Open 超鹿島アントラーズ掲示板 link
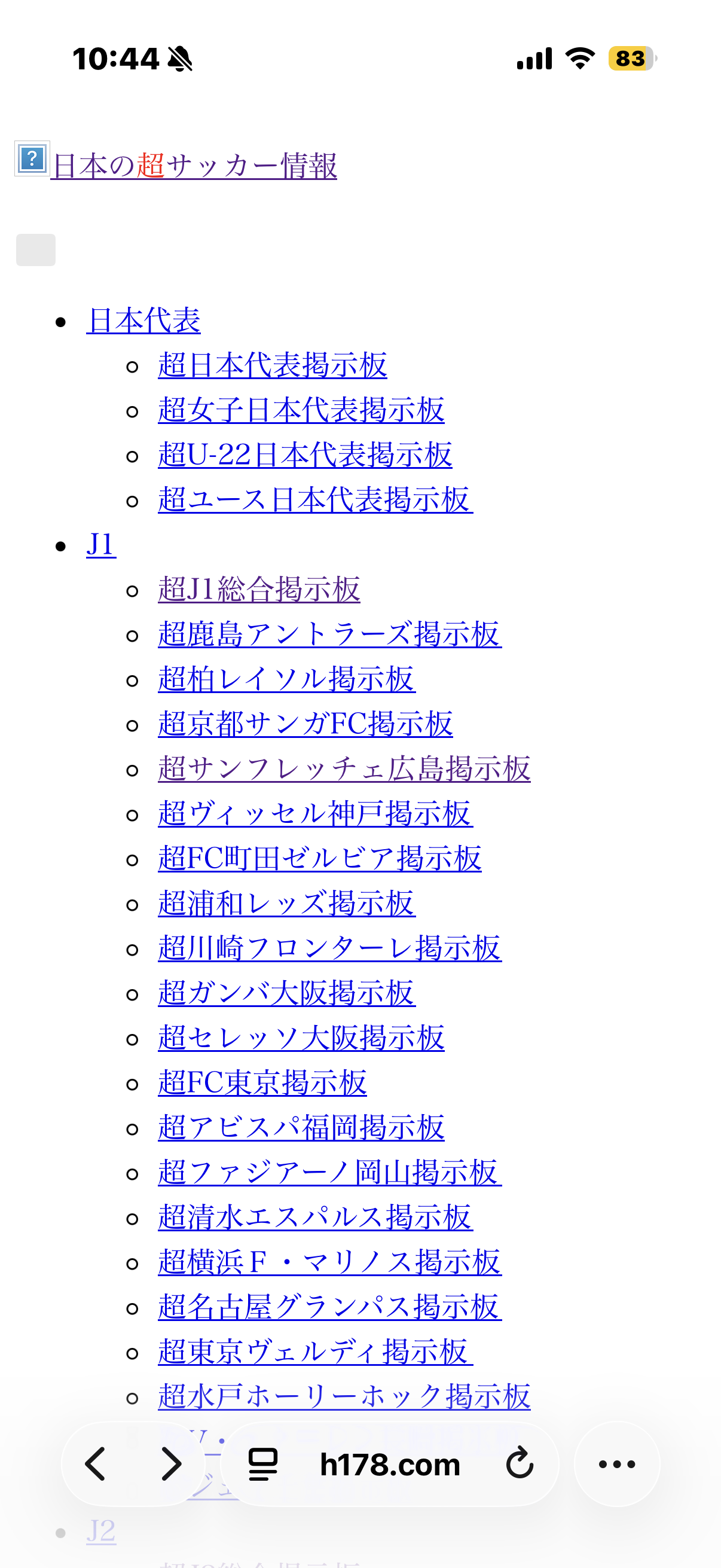 tap(330, 634)
